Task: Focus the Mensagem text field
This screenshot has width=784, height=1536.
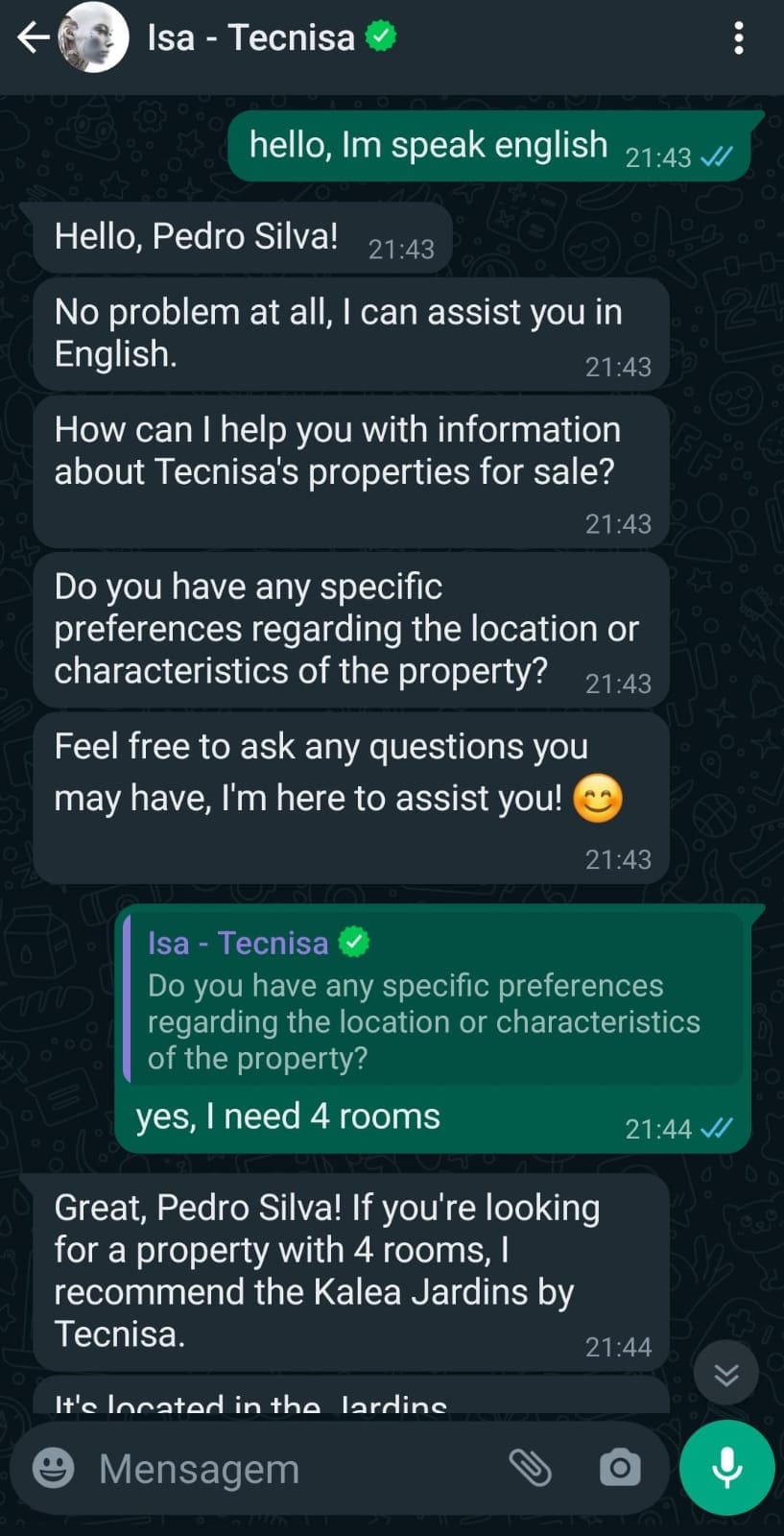Action: [x=297, y=1468]
